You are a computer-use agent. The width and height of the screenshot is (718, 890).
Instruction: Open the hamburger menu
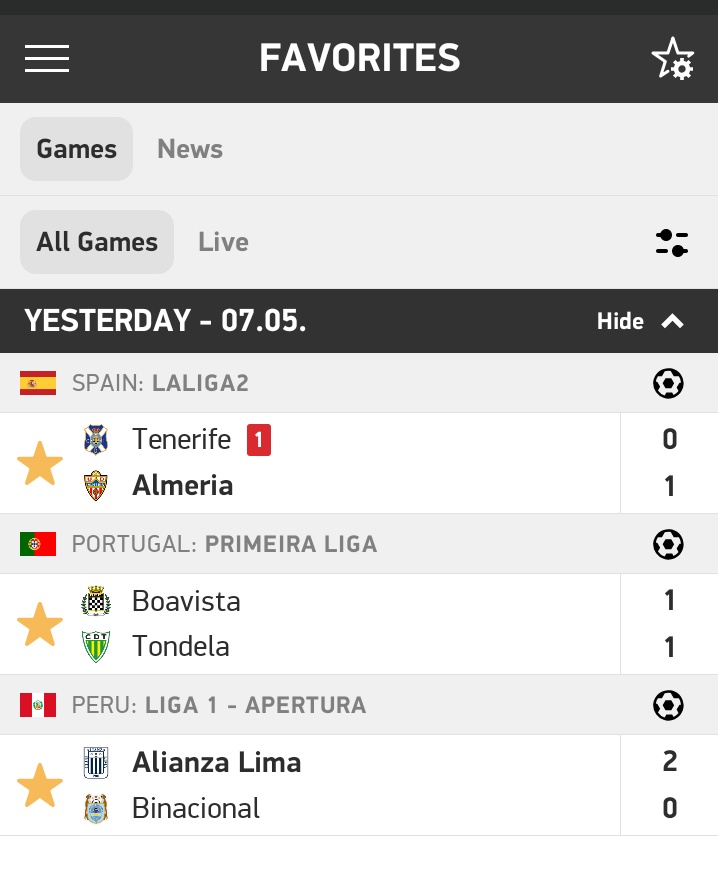coord(47,58)
